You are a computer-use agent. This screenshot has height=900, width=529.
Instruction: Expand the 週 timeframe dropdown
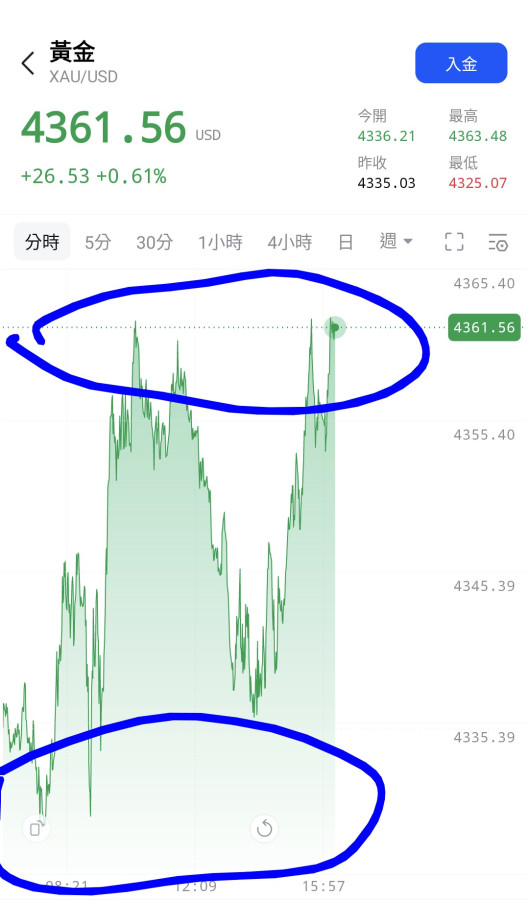coord(396,241)
